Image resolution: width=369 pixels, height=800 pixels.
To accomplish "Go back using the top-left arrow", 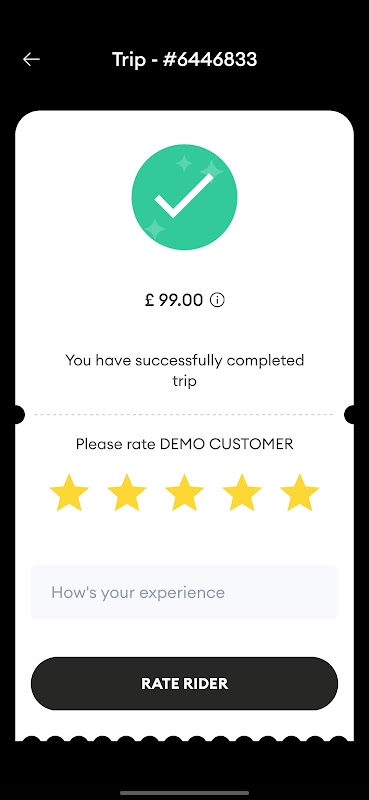I will 31,60.
